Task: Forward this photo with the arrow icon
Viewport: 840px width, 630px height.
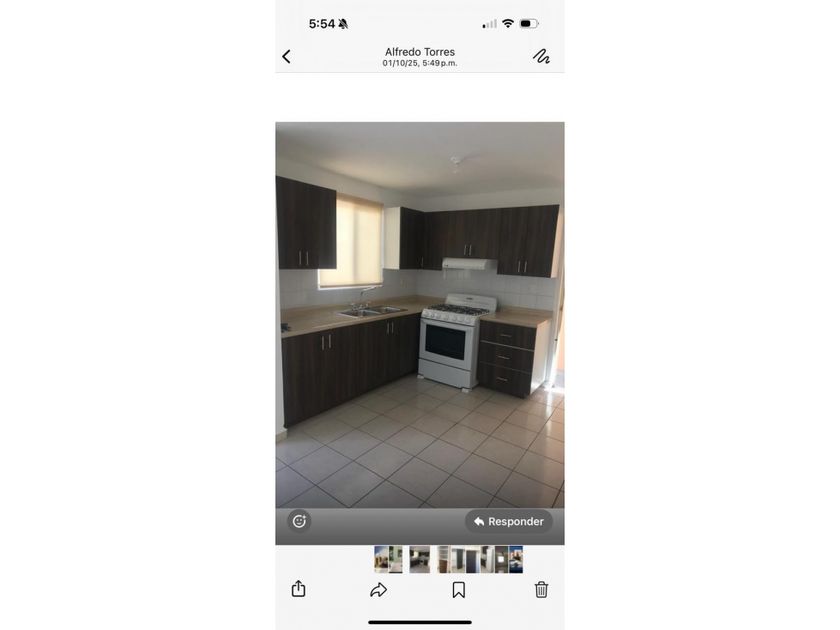Action: click(378, 590)
